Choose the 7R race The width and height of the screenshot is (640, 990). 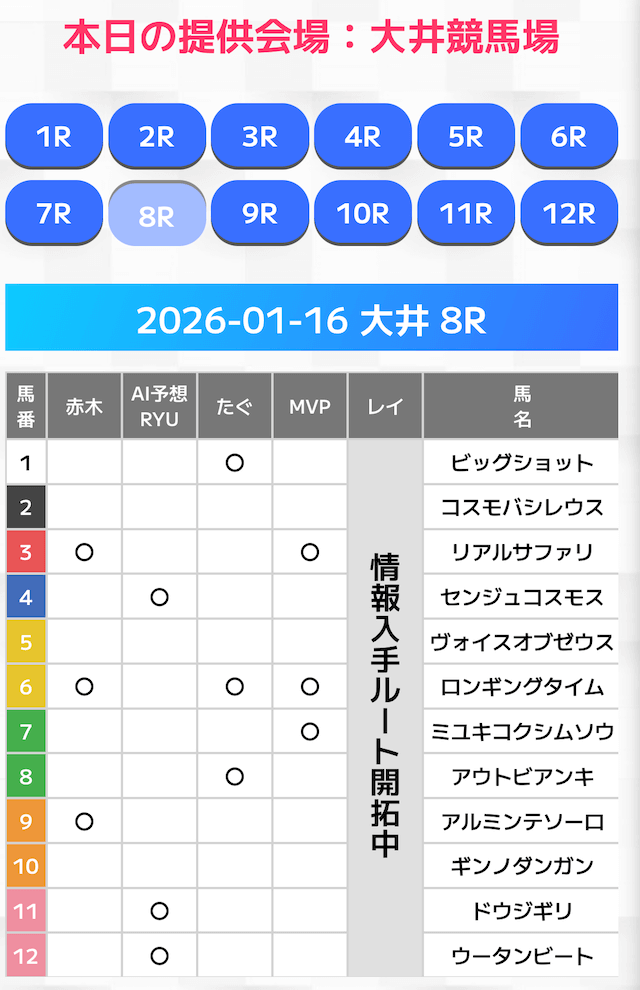[54, 213]
